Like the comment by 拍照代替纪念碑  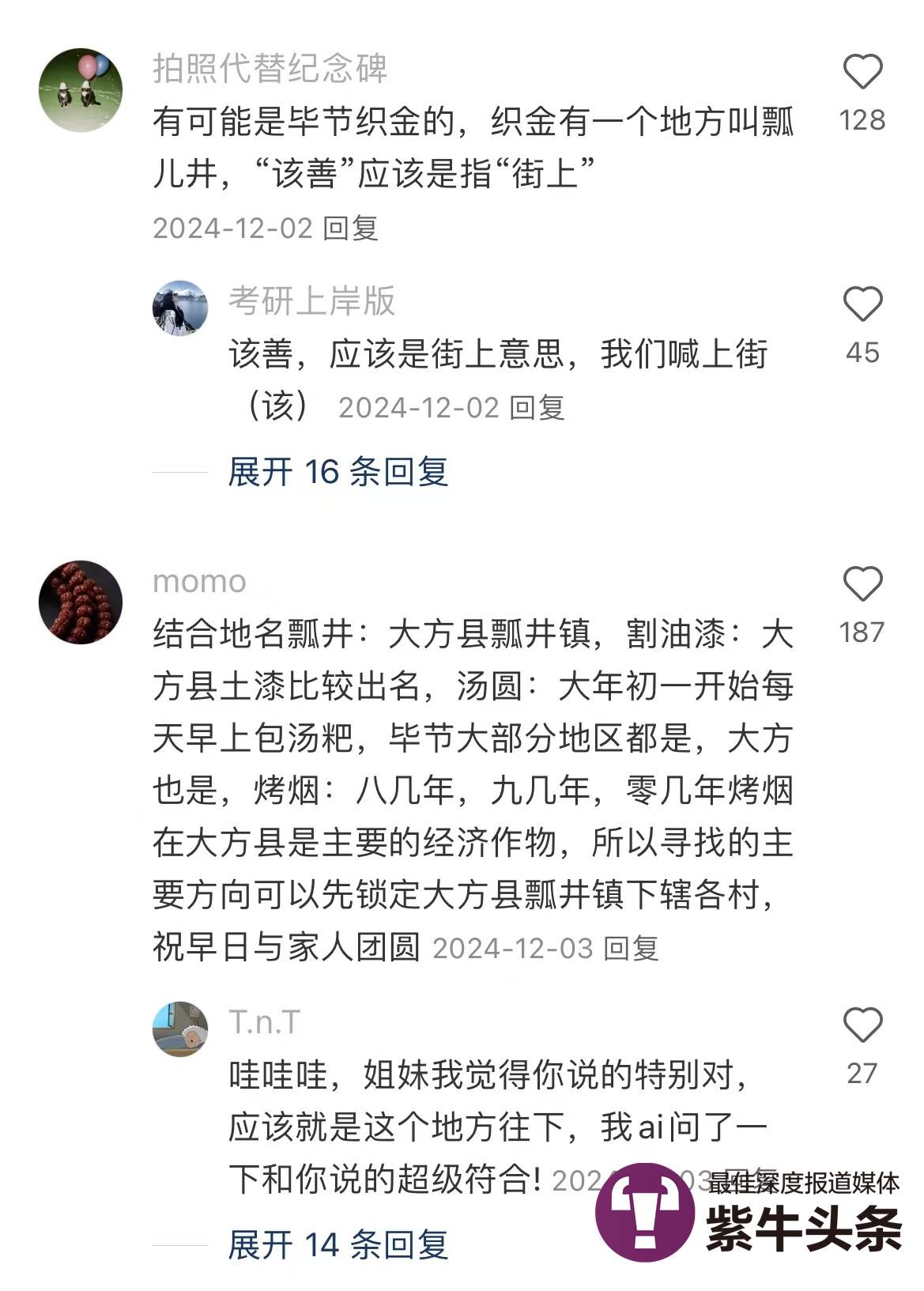(x=862, y=72)
